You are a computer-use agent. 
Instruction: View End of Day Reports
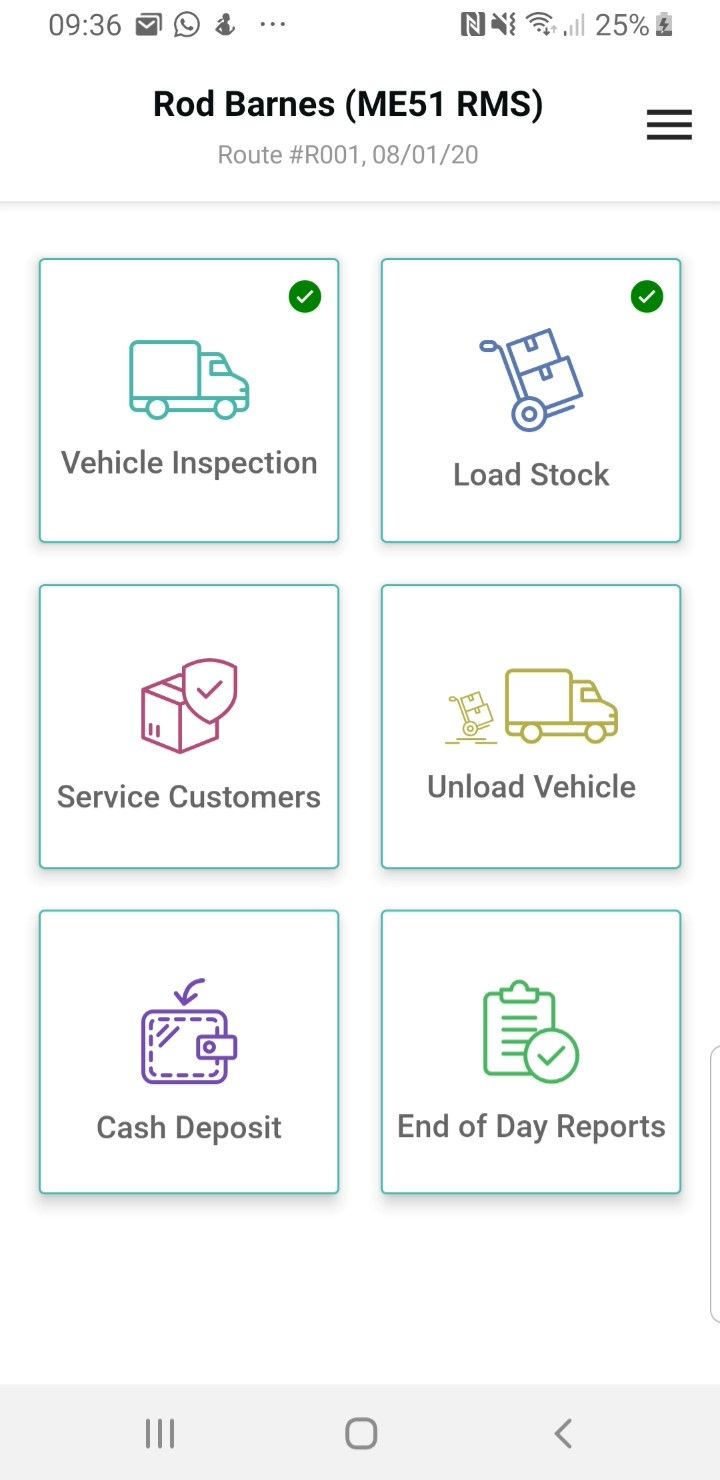coord(531,1052)
